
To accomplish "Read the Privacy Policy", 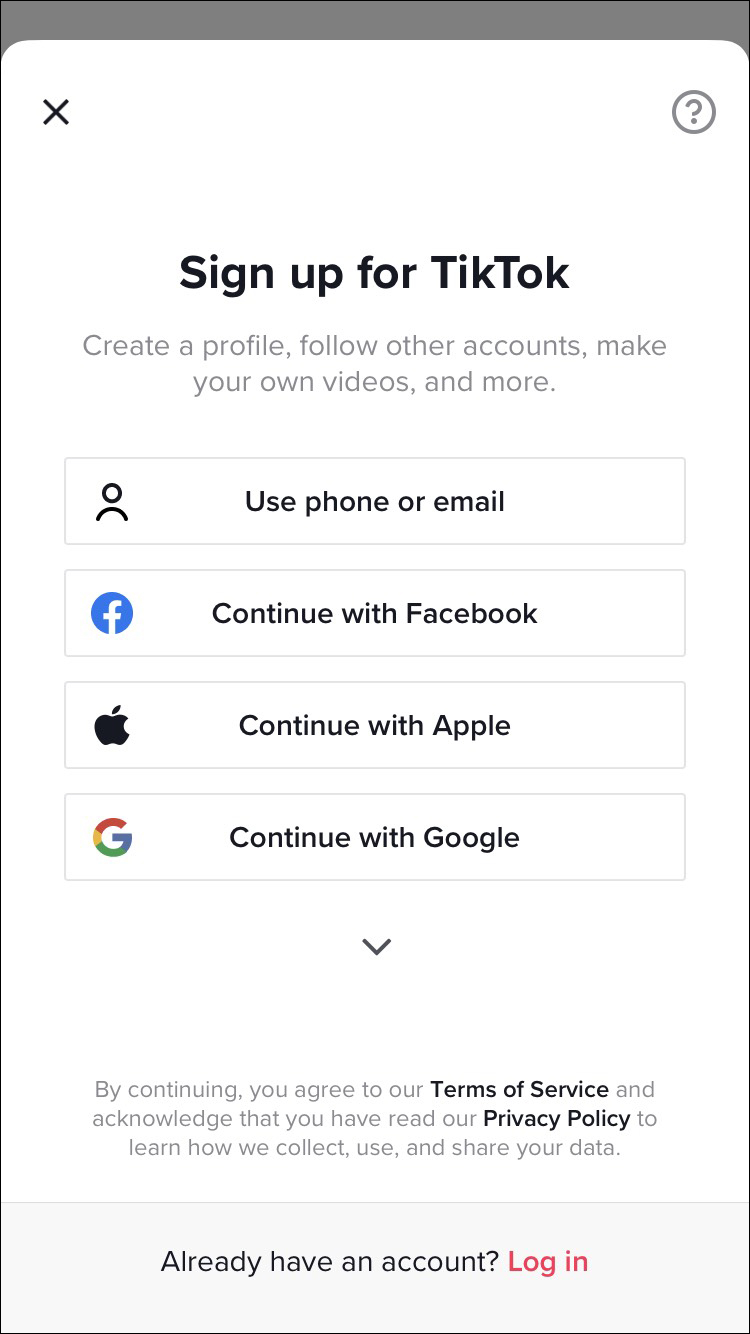I will pos(556,1118).
